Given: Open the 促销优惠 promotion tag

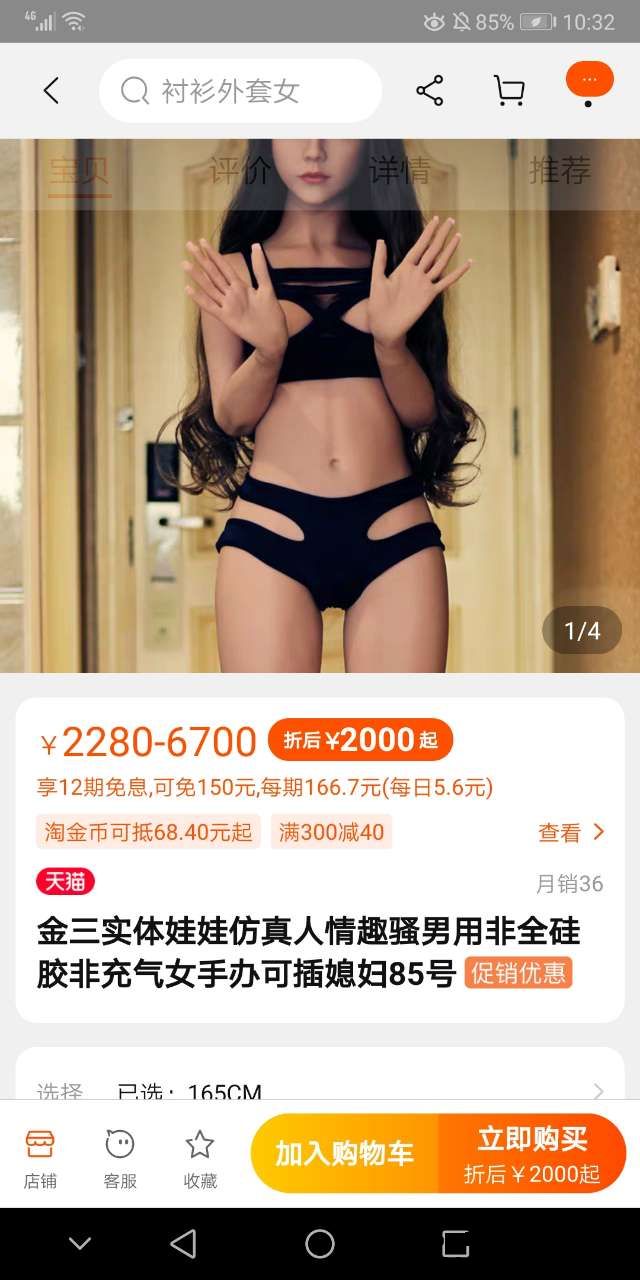Looking at the screenshot, I should click(518, 972).
